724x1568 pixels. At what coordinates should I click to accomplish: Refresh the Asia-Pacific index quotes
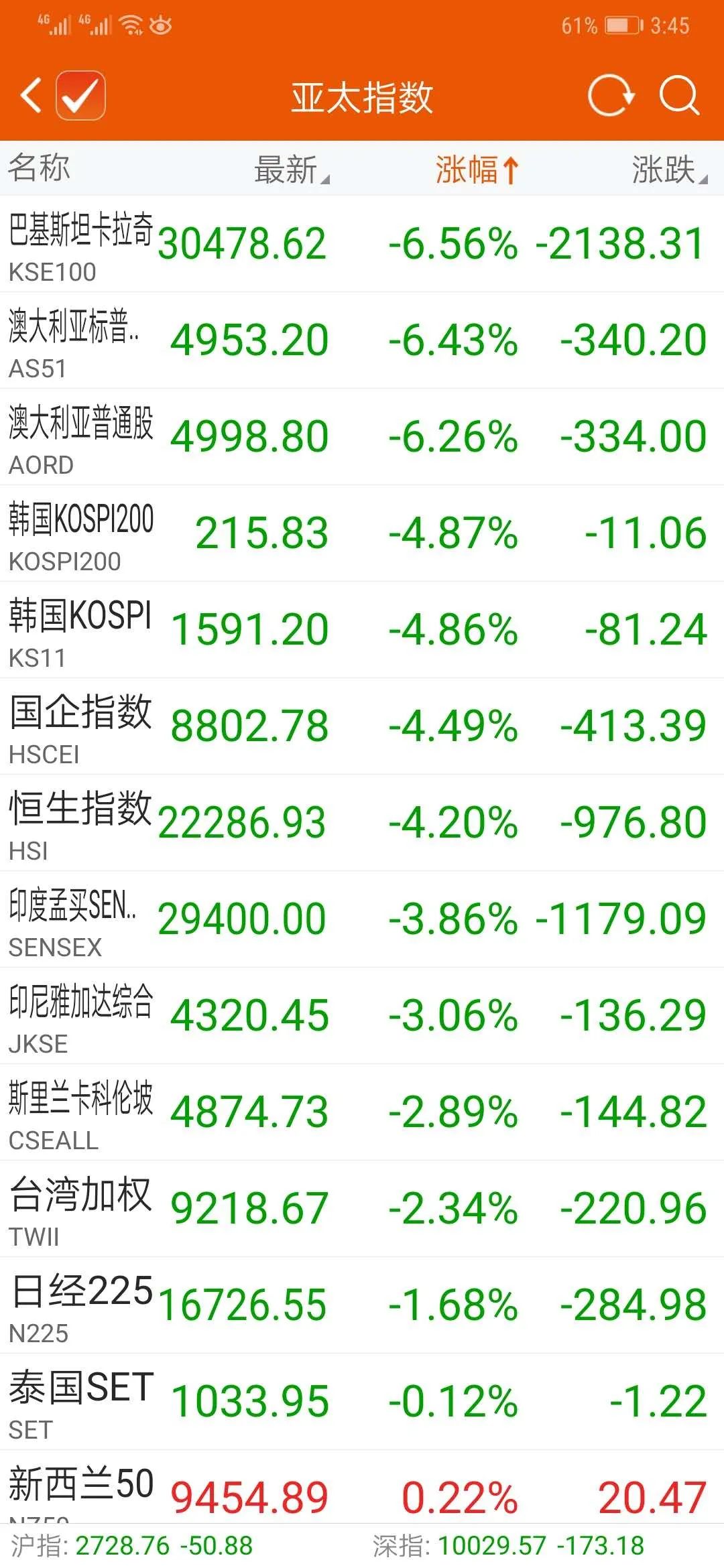(611, 95)
